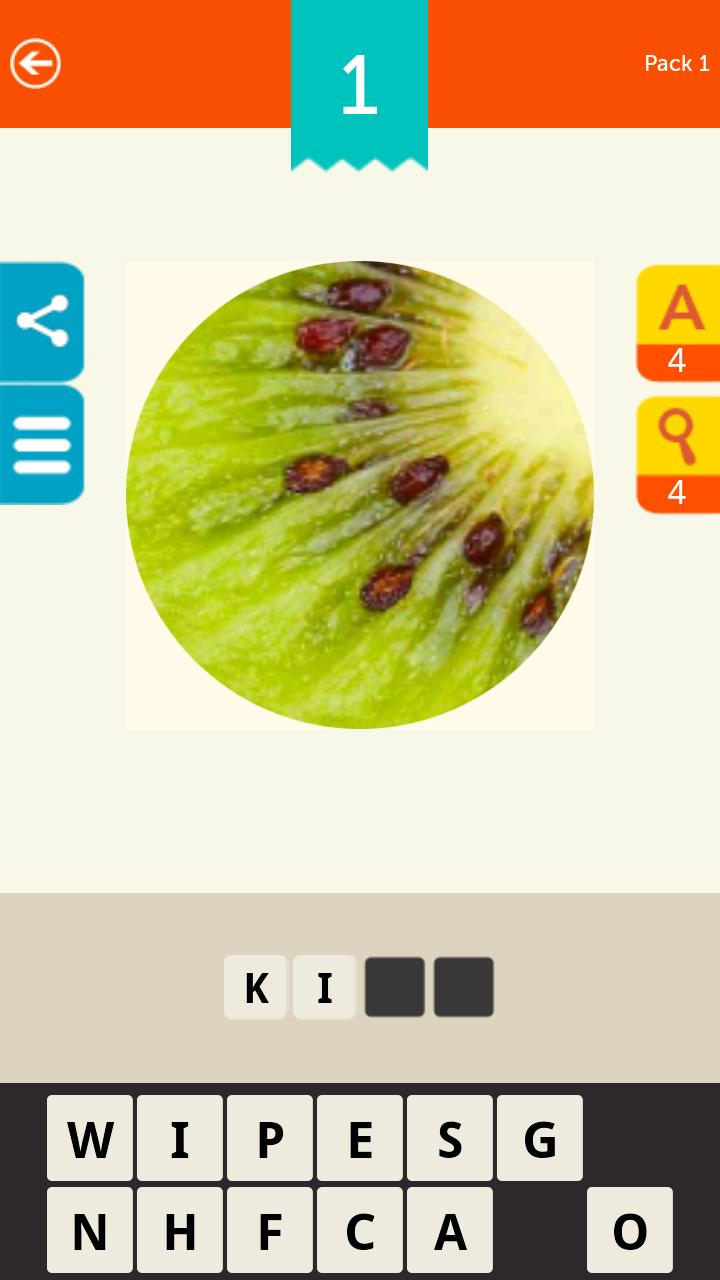Remove the placed letter I tile
The height and width of the screenshot is (1280, 720).
[x=324, y=987]
